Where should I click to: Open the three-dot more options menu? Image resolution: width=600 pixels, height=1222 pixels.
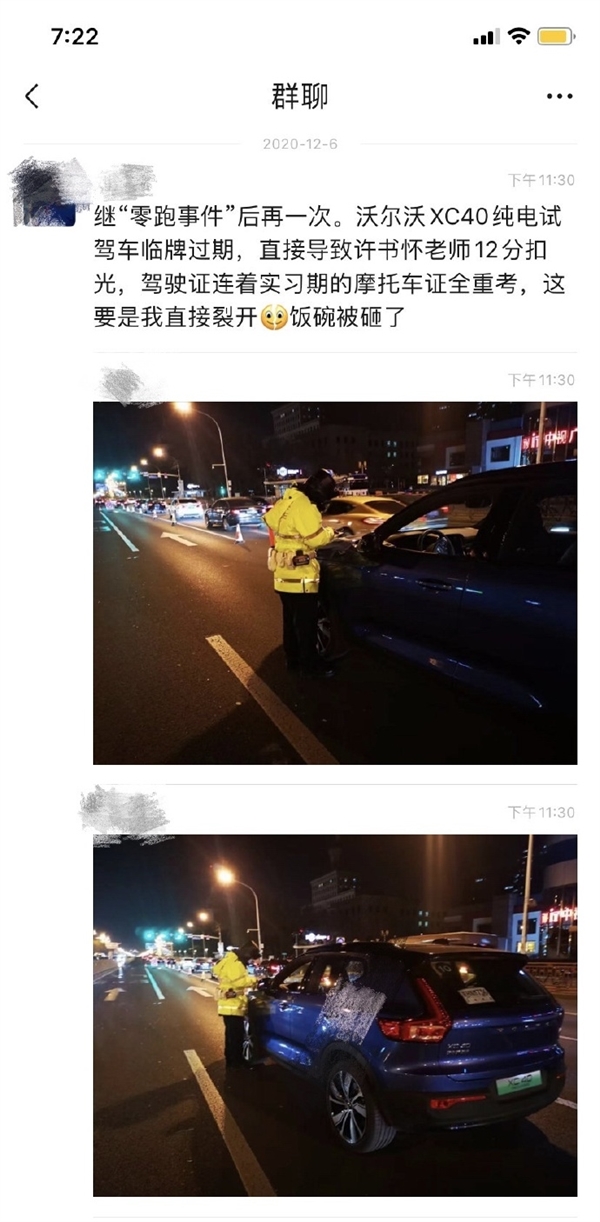[559, 97]
